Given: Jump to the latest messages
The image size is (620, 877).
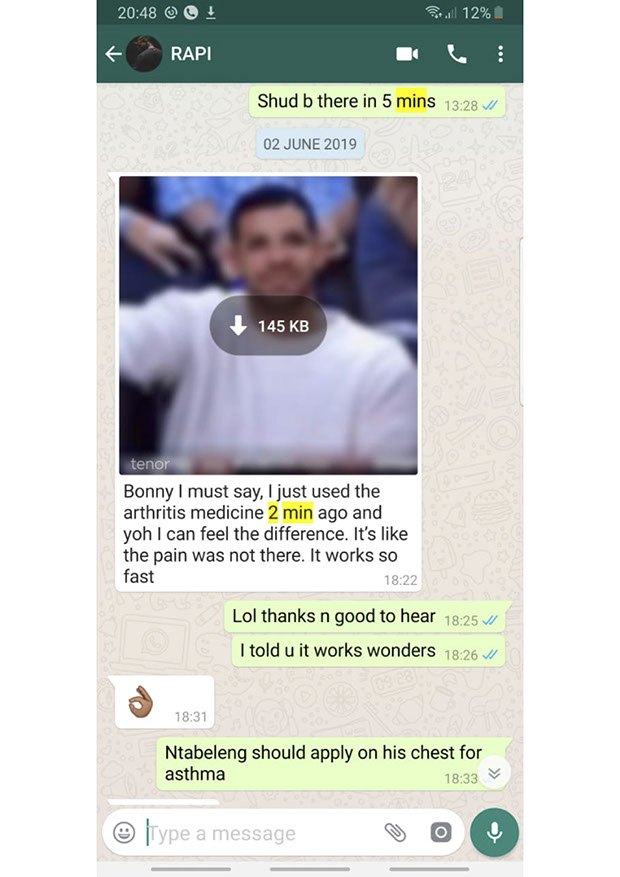Looking at the screenshot, I should click(x=494, y=772).
